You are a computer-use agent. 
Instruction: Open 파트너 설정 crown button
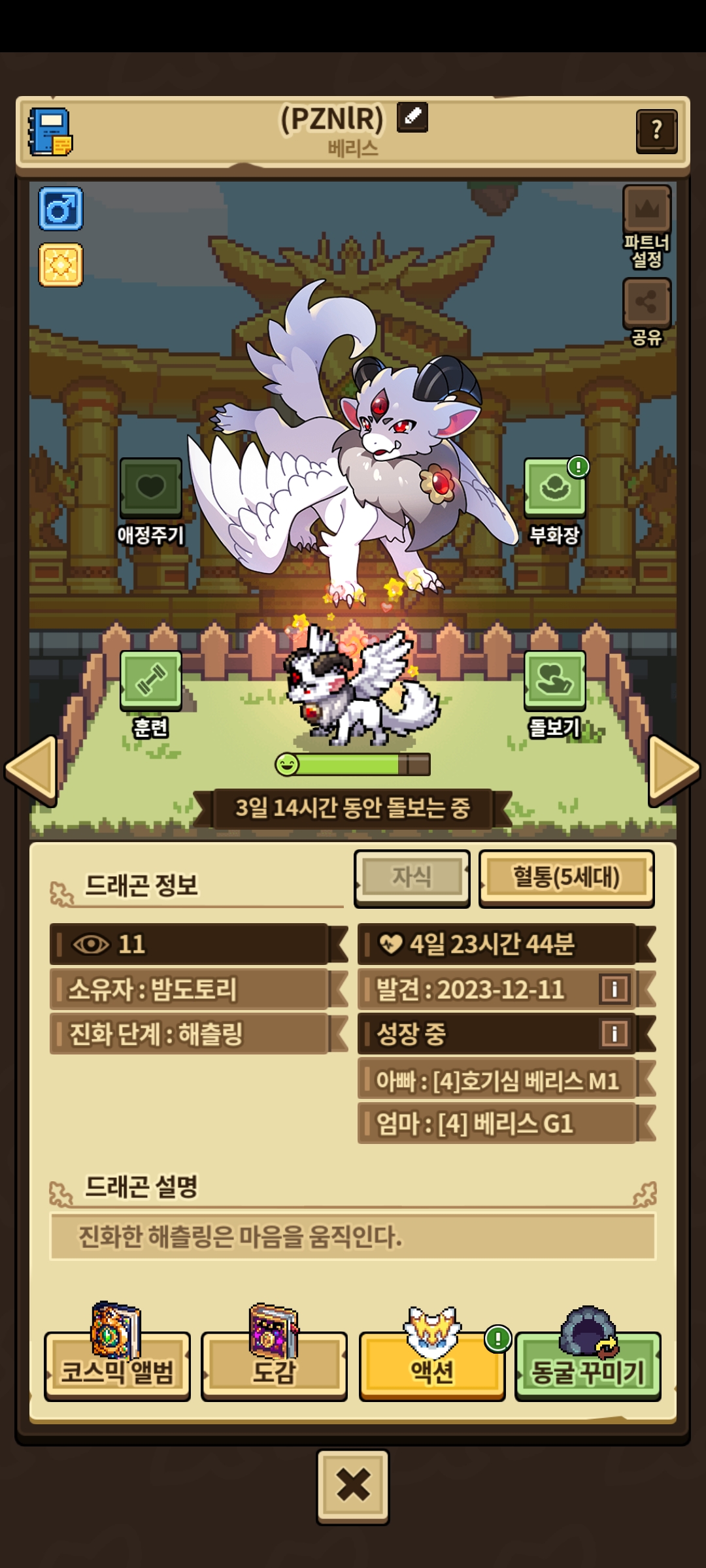647,210
